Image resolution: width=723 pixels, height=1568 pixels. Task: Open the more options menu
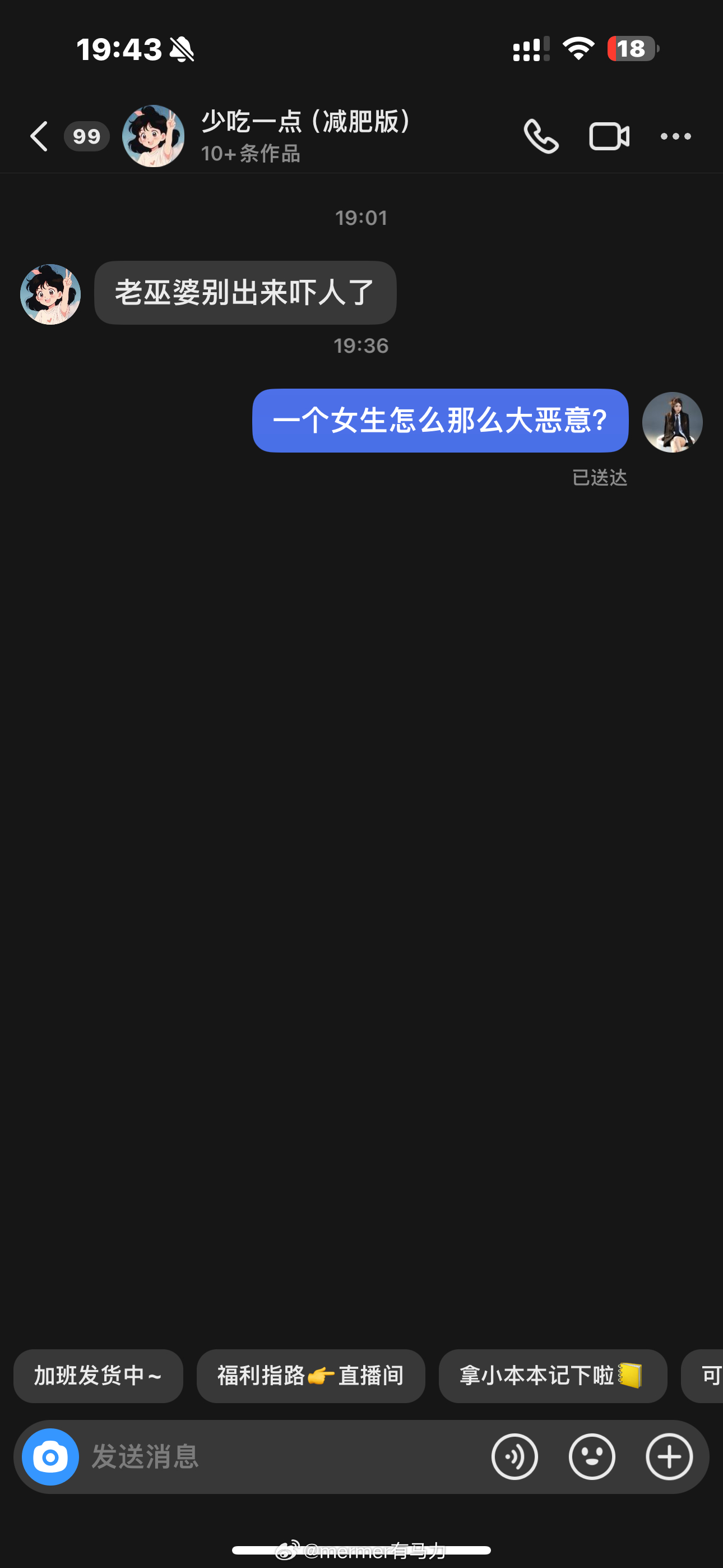(x=675, y=137)
